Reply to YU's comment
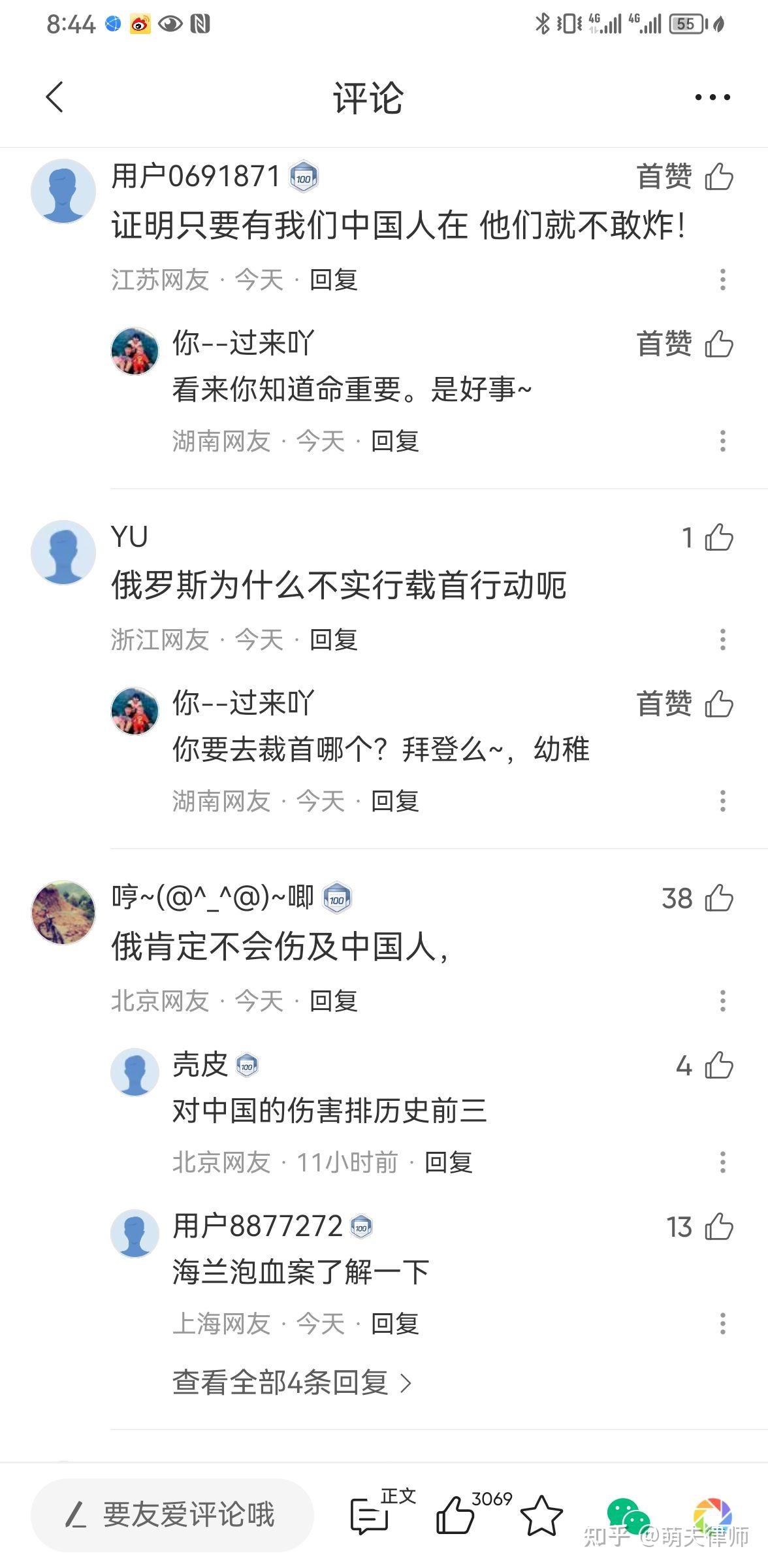The width and height of the screenshot is (768, 1568). (x=333, y=640)
